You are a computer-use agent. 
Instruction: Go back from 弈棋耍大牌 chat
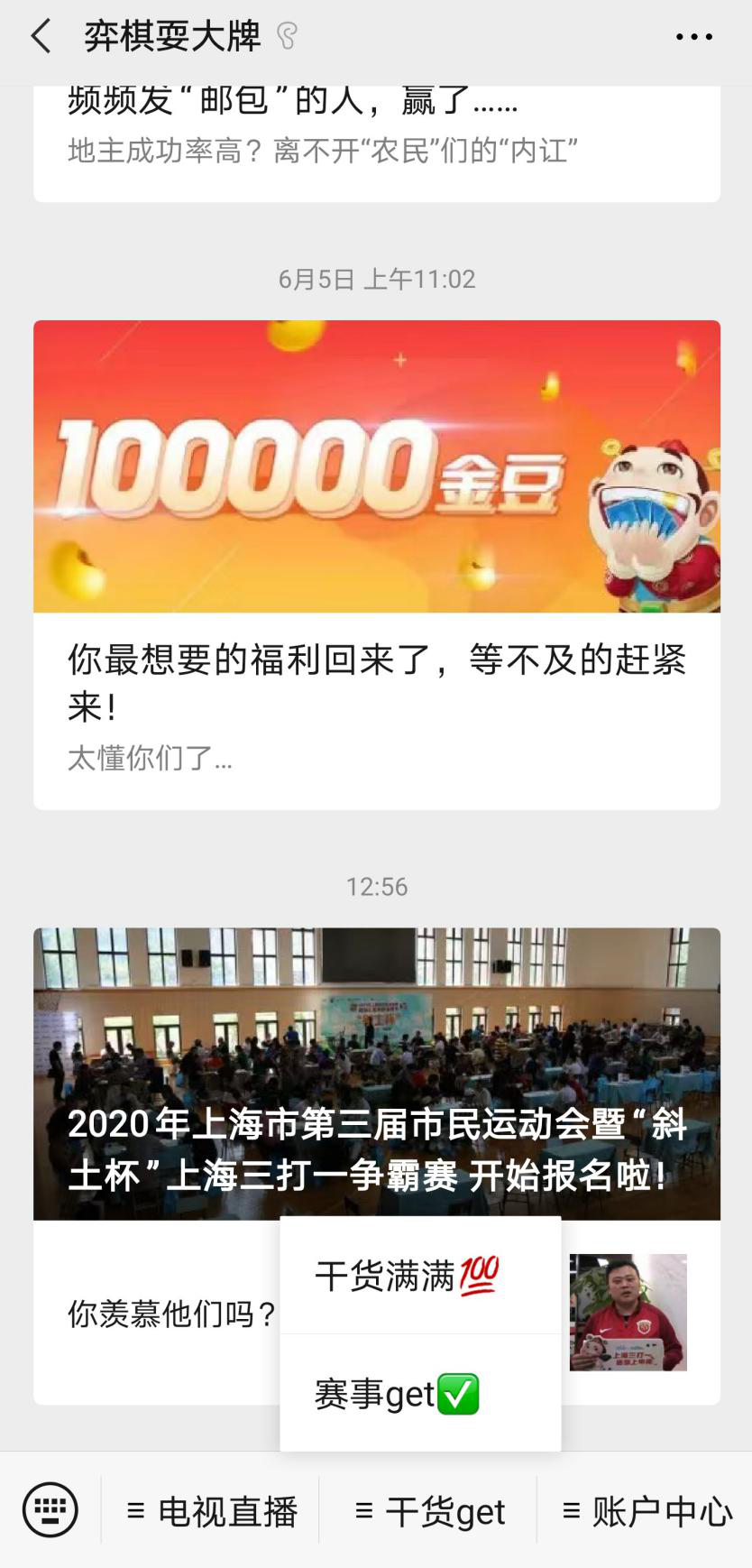coord(41,37)
